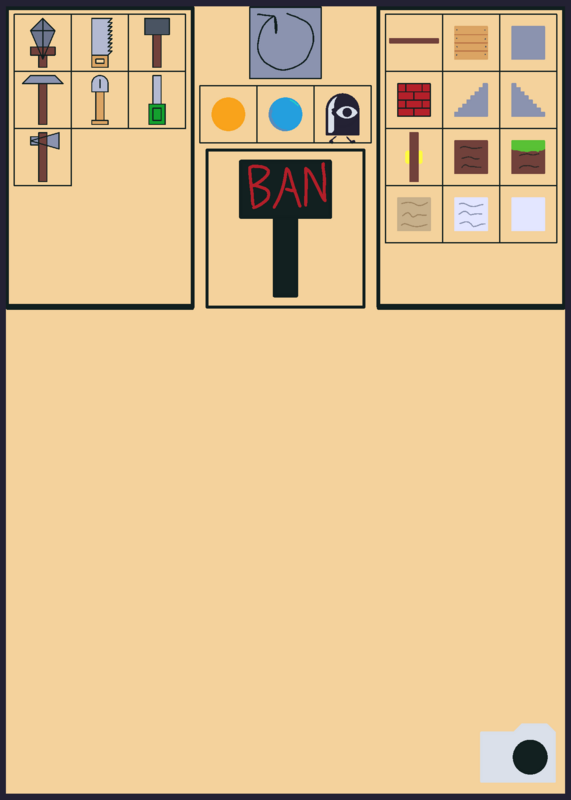This screenshot has width=571, height=800.
Task: Select the drill tool
Action: click(43, 43)
